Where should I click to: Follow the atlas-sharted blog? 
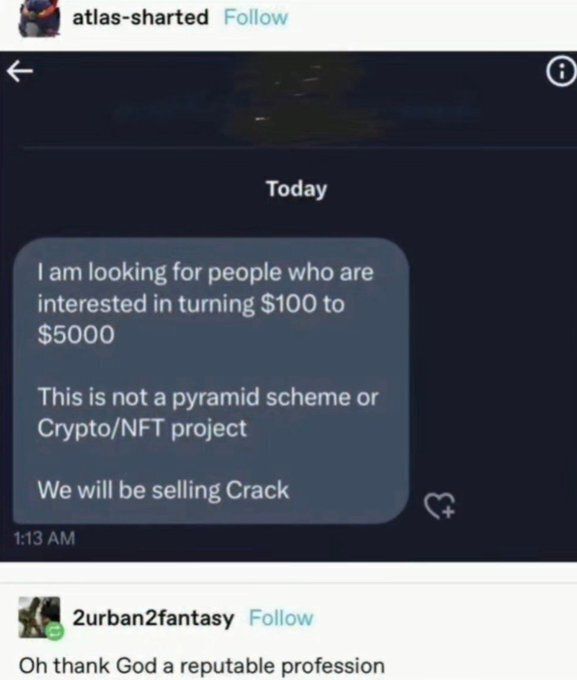coord(256,17)
